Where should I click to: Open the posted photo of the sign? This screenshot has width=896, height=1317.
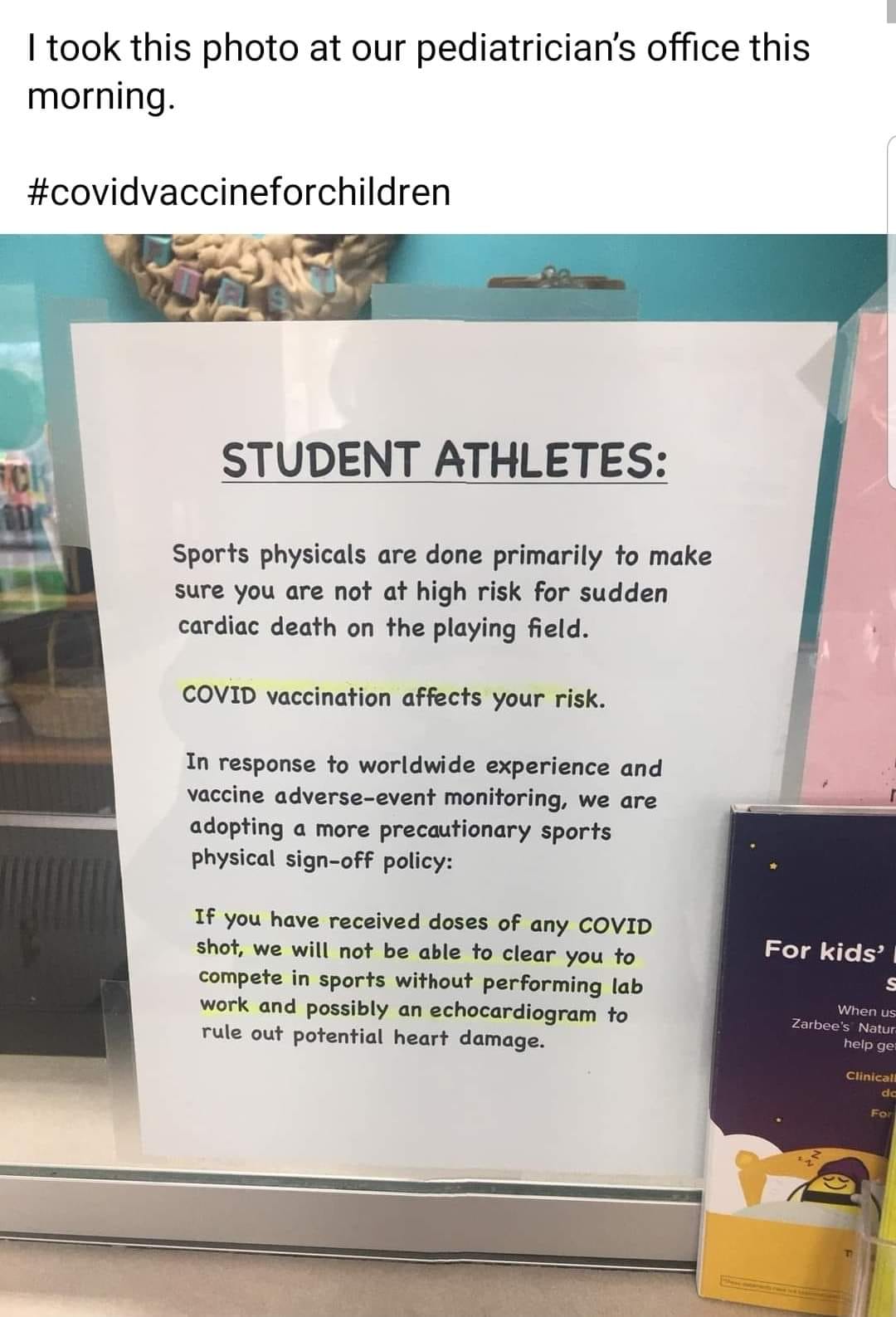(x=448, y=772)
